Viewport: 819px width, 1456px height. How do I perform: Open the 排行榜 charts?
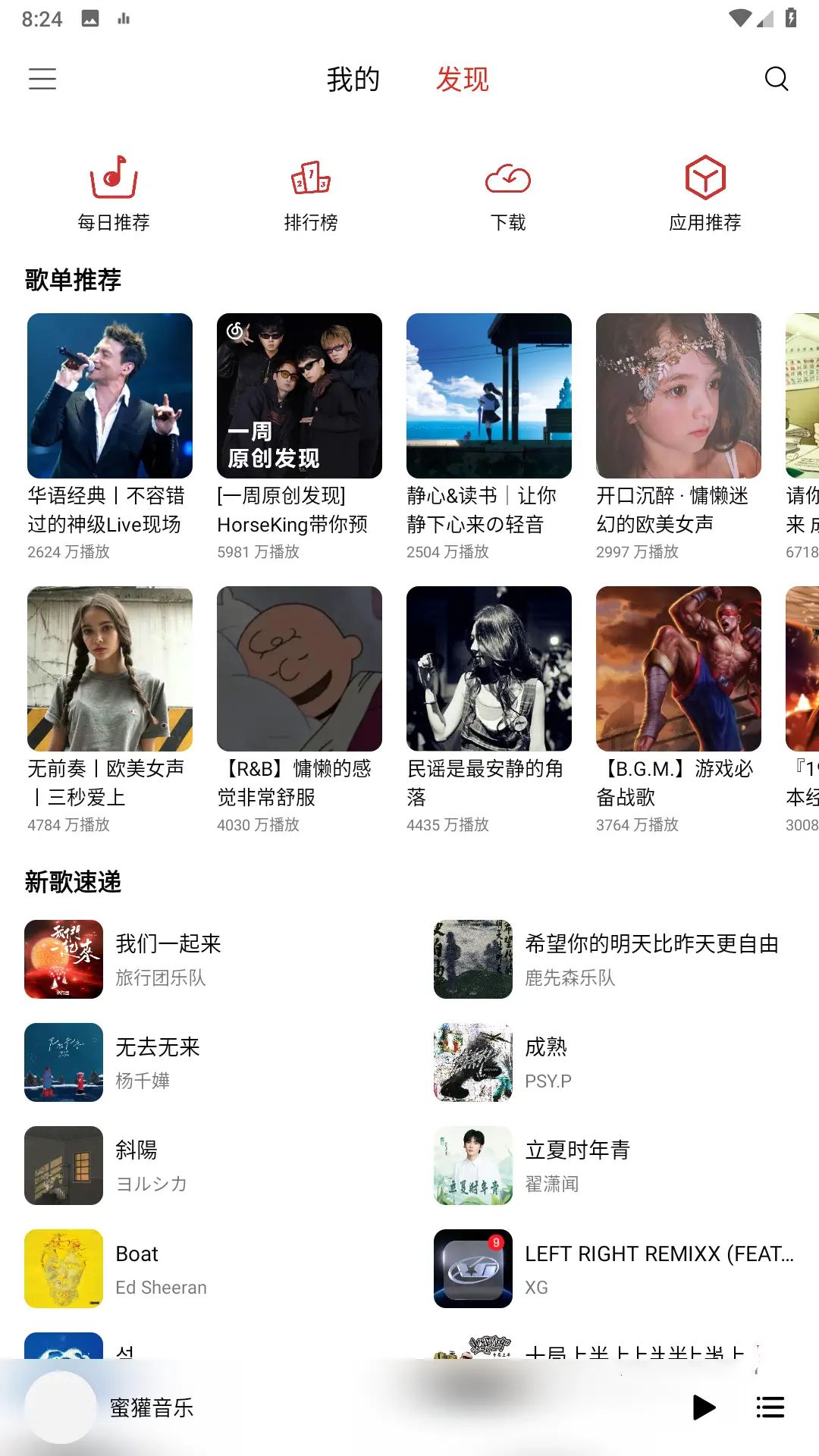311,193
